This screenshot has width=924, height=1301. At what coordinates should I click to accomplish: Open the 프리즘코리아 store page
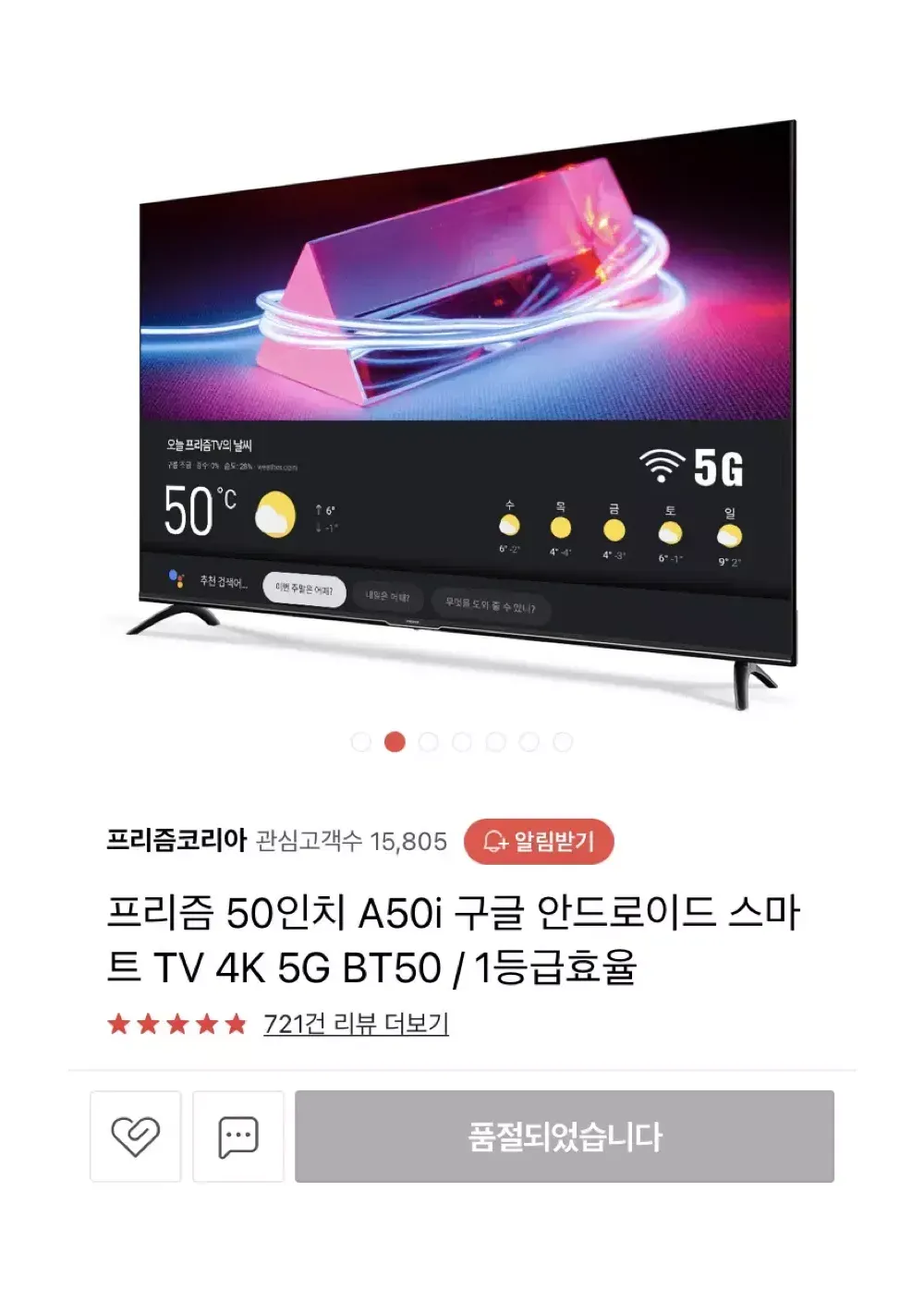click(x=176, y=840)
